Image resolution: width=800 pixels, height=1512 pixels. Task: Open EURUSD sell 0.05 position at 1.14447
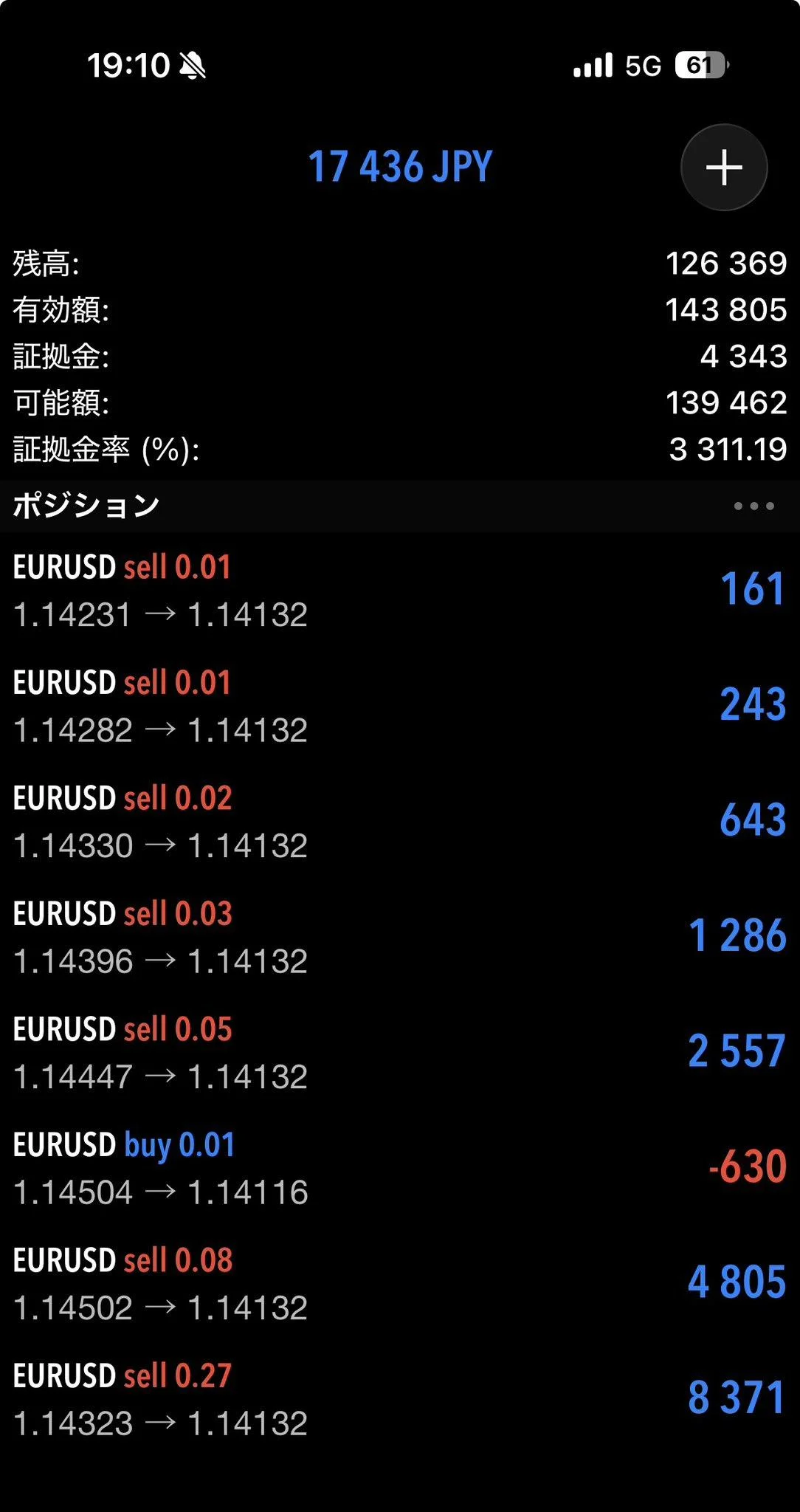tap(400, 1052)
